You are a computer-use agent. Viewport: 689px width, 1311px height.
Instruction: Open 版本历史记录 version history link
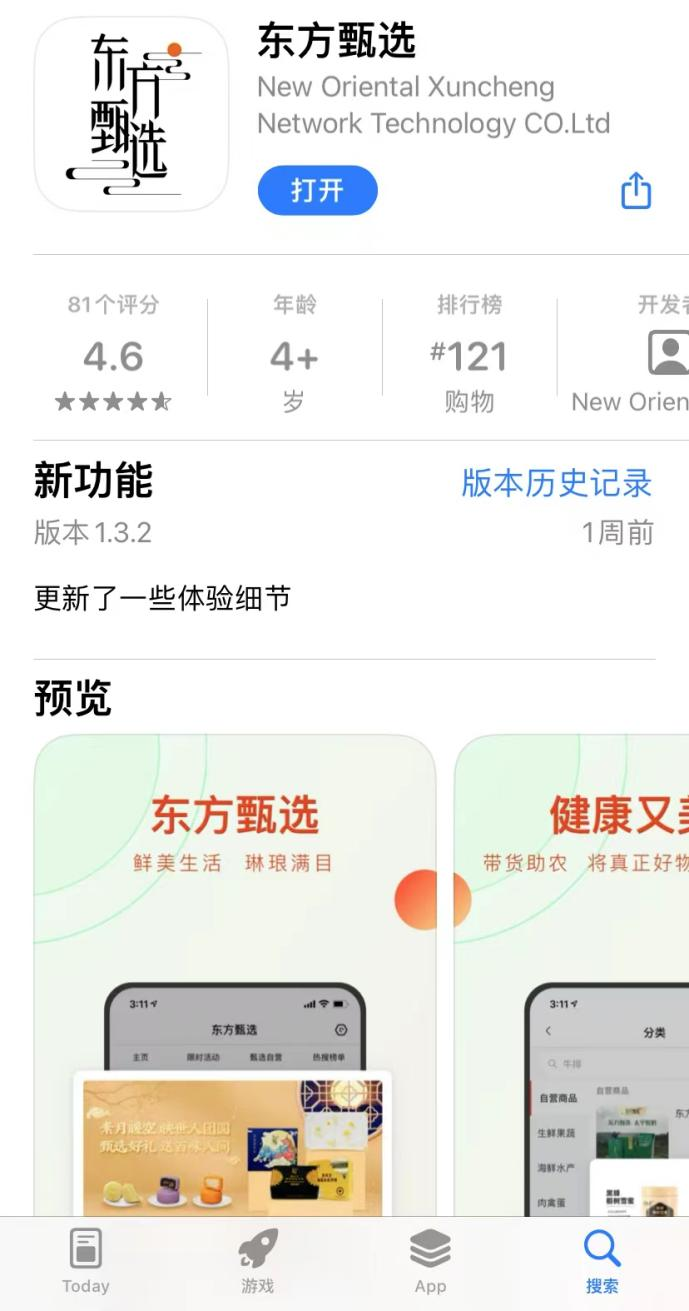point(556,482)
